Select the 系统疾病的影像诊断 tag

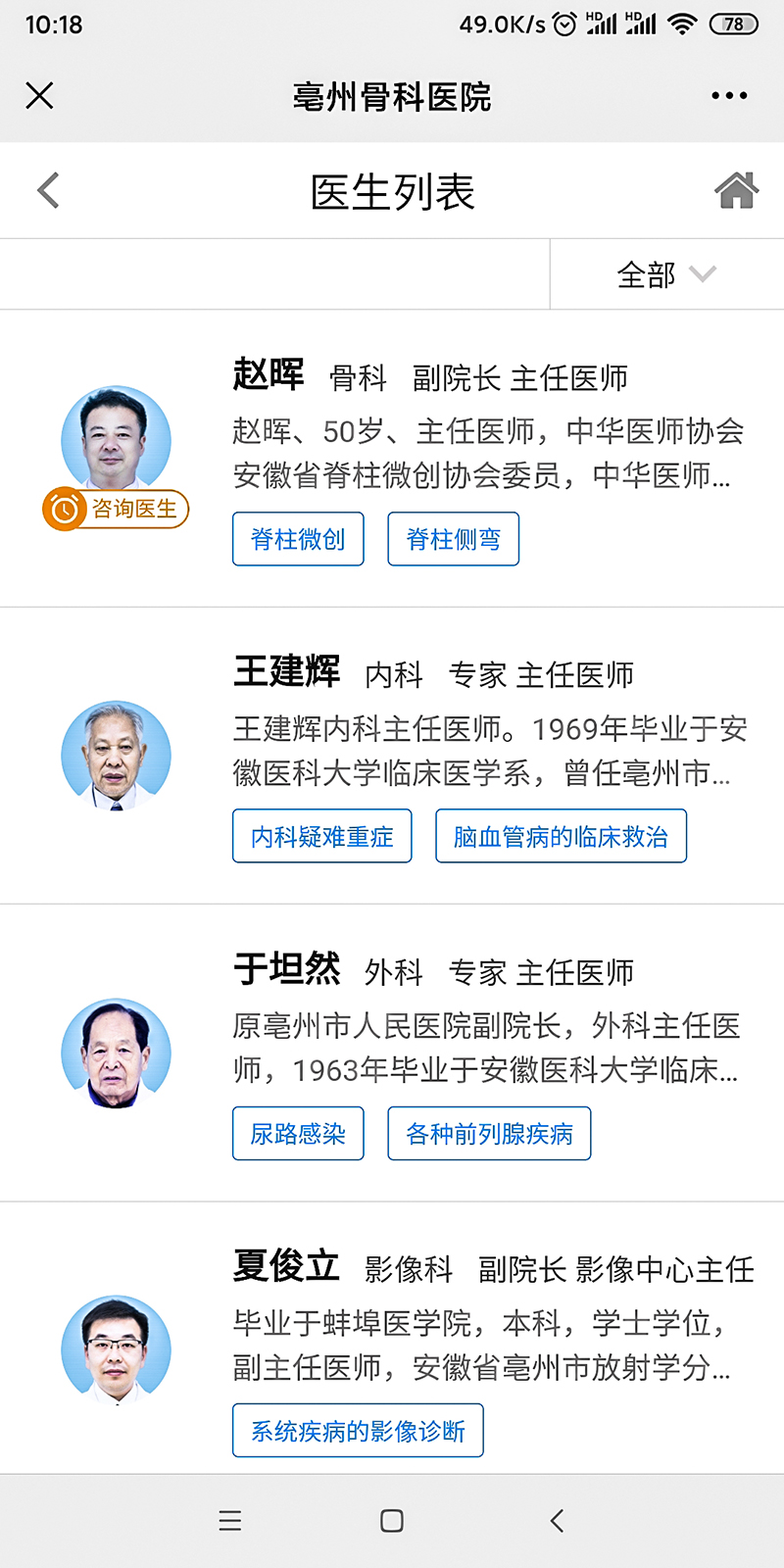[358, 1431]
